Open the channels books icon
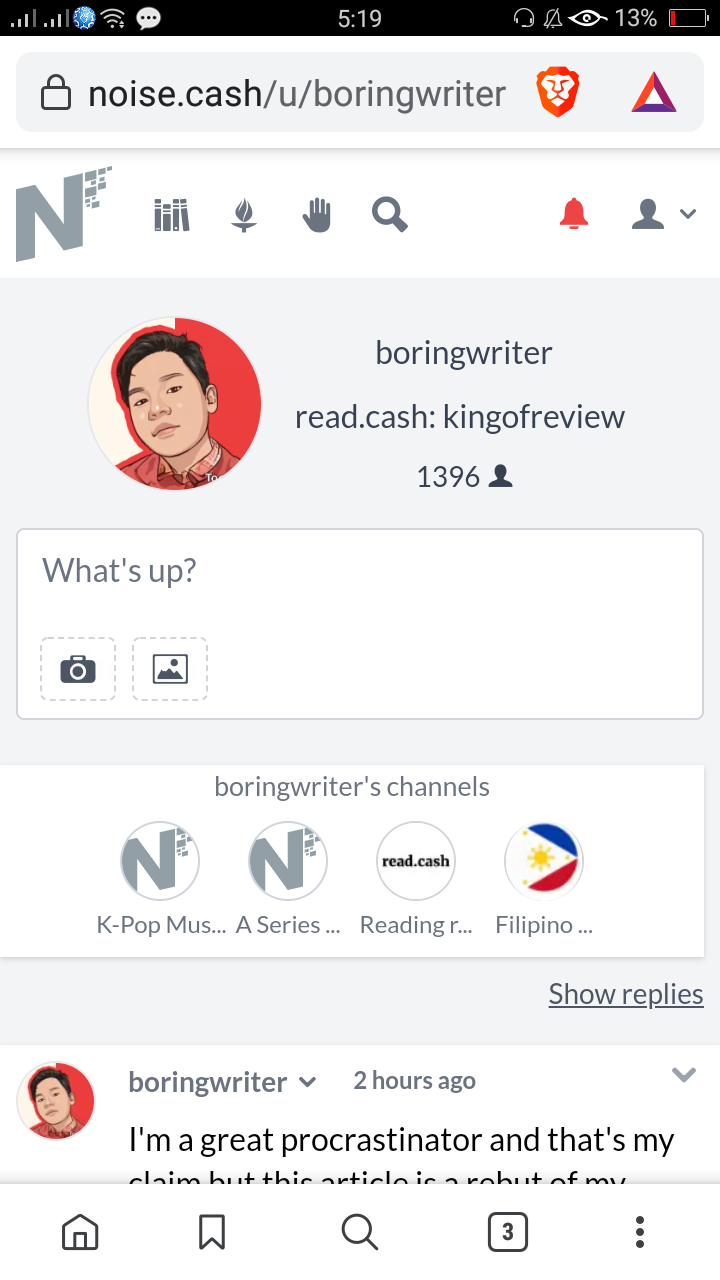The width and height of the screenshot is (720, 1280). point(172,214)
